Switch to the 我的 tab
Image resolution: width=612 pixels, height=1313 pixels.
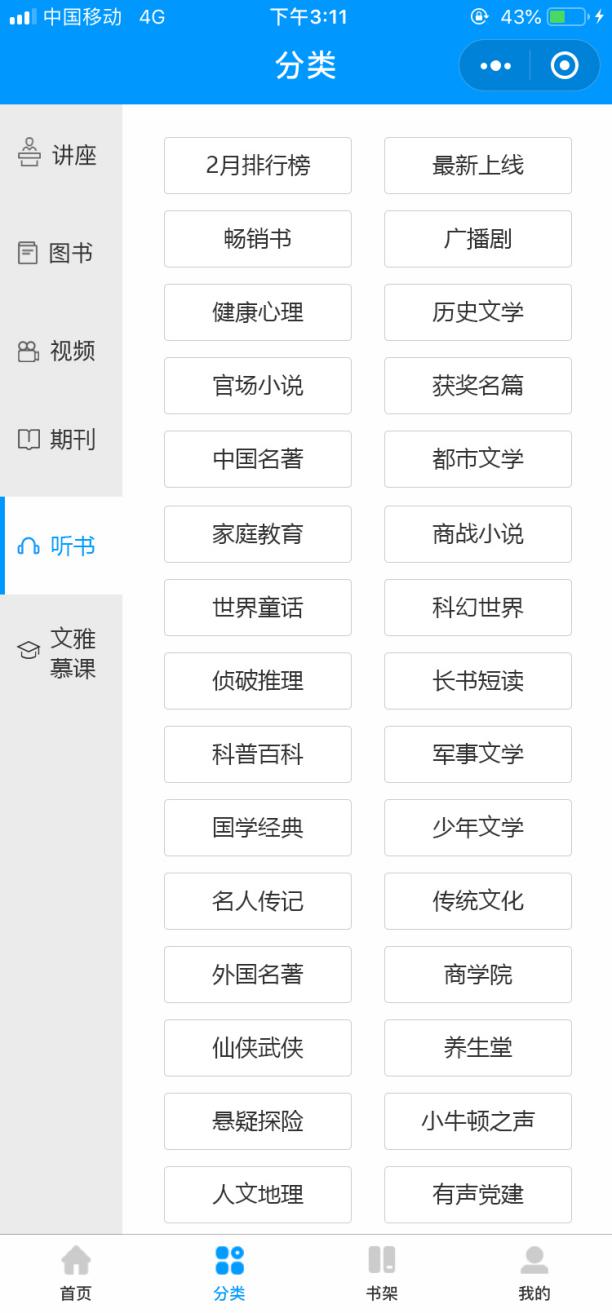pos(535,1273)
